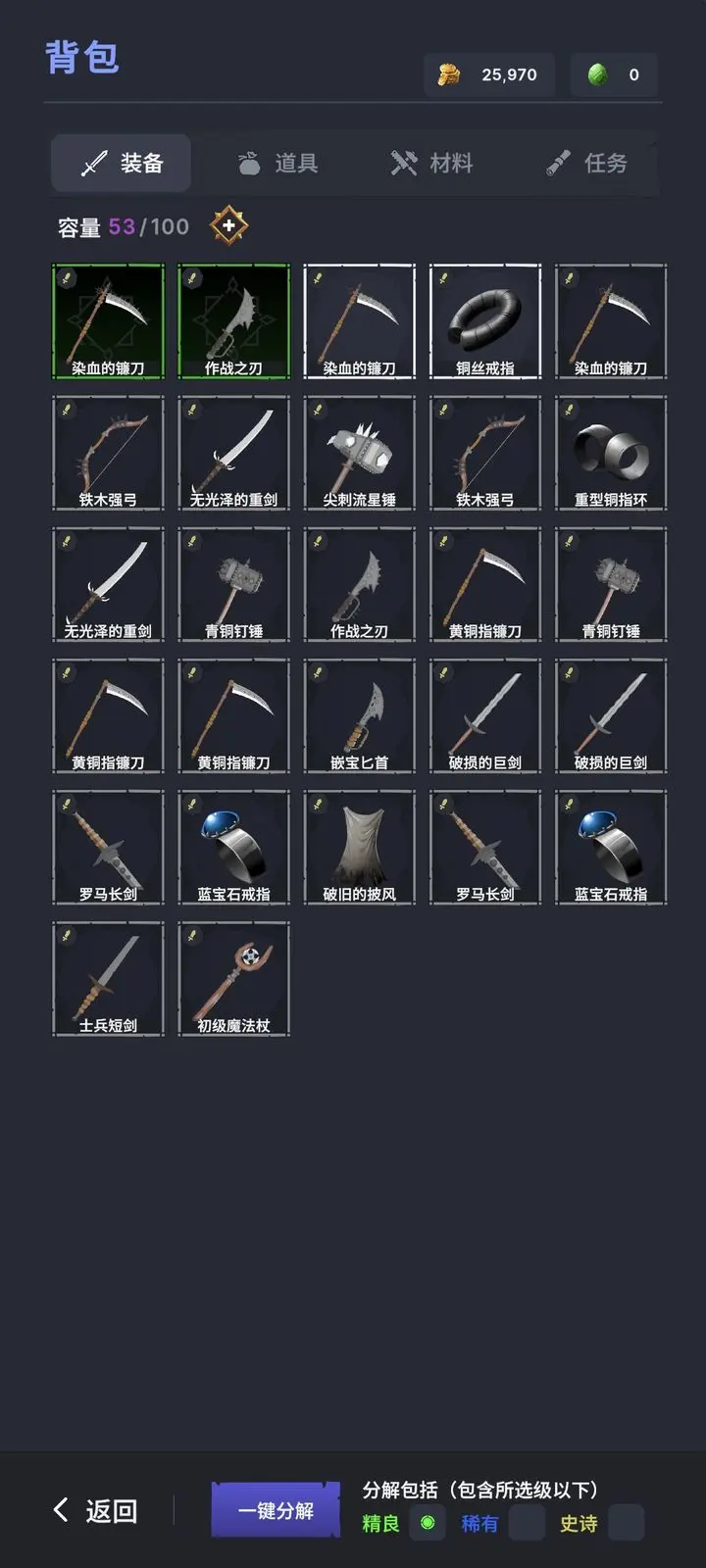The image size is (706, 1568).
Task: Open the 重型铜指环 item
Action: (x=610, y=453)
